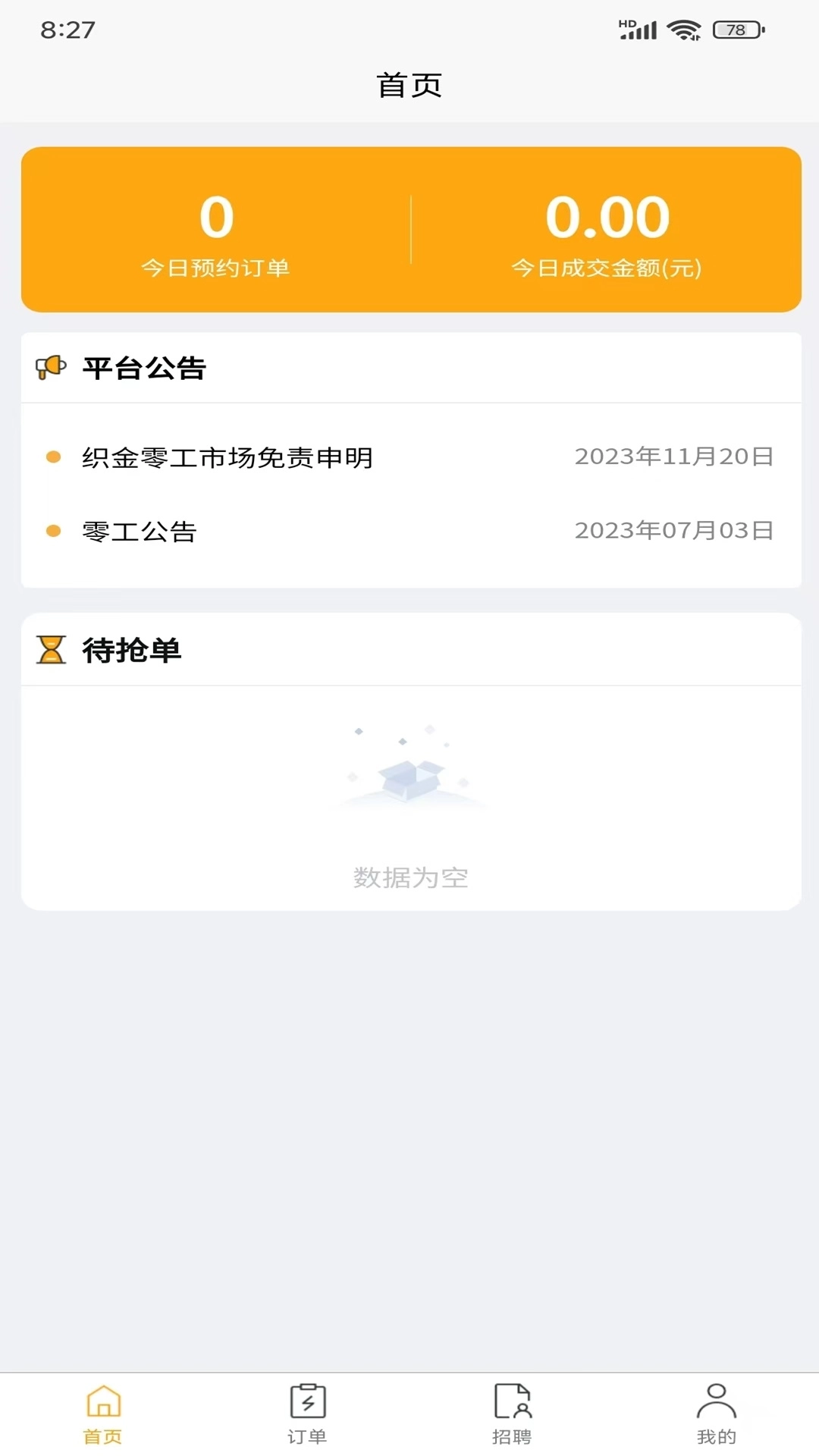Click the hourglass icon beside 待抢单
The height and width of the screenshot is (1456, 819).
(x=50, y=650)
